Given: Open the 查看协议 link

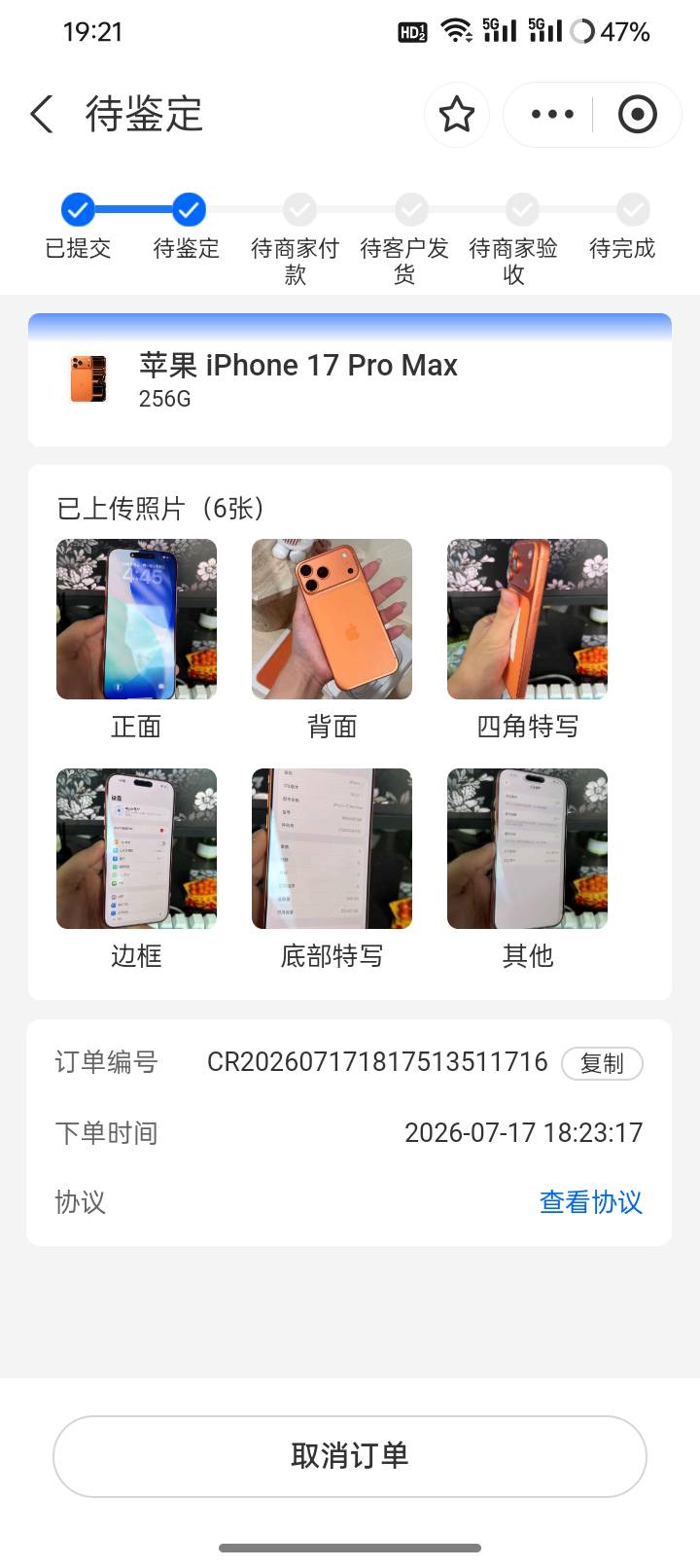Looking at the screenshot, I should click(x=591, y=1202).
